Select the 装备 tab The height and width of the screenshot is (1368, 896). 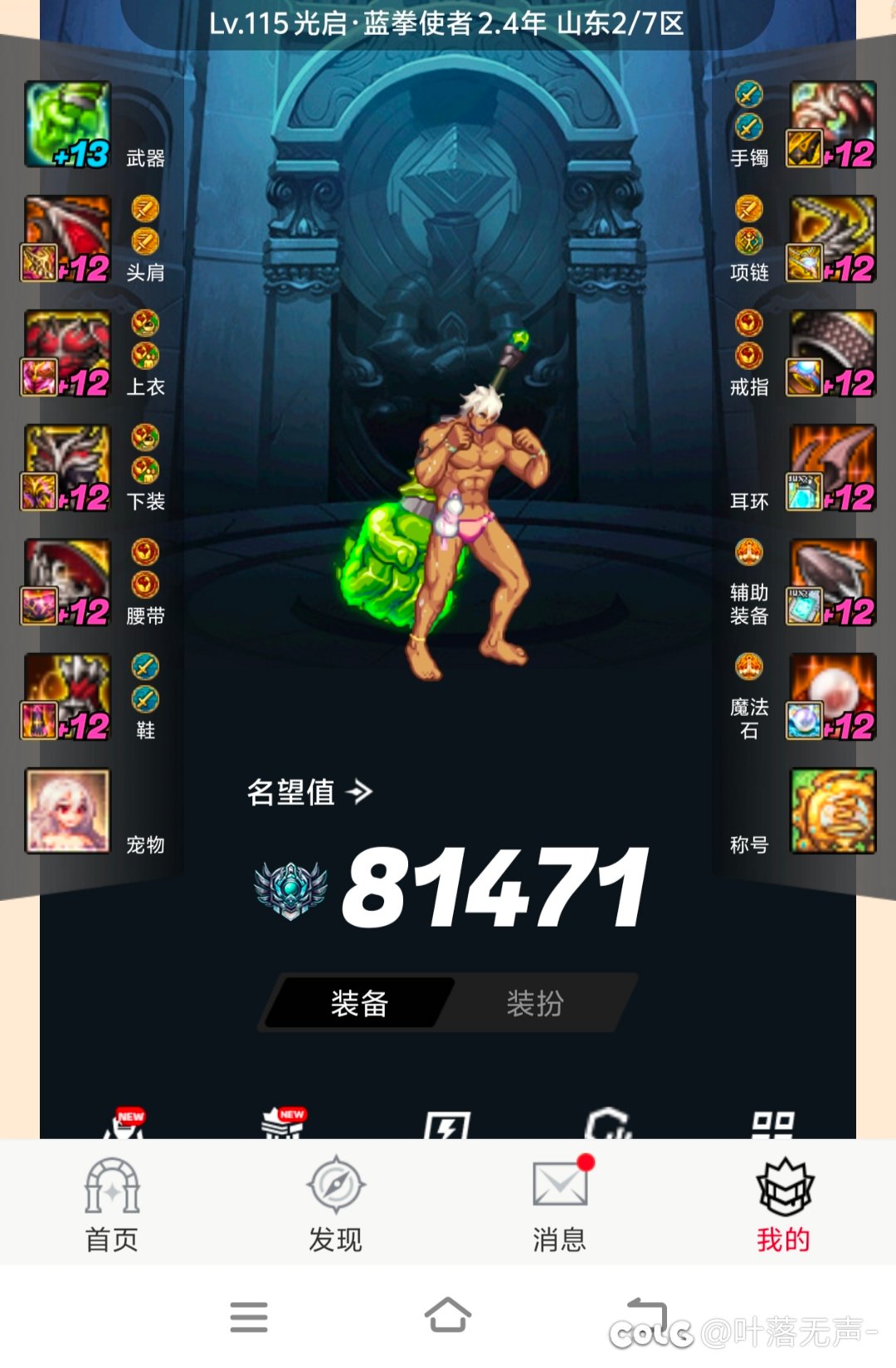point(359,1003)
